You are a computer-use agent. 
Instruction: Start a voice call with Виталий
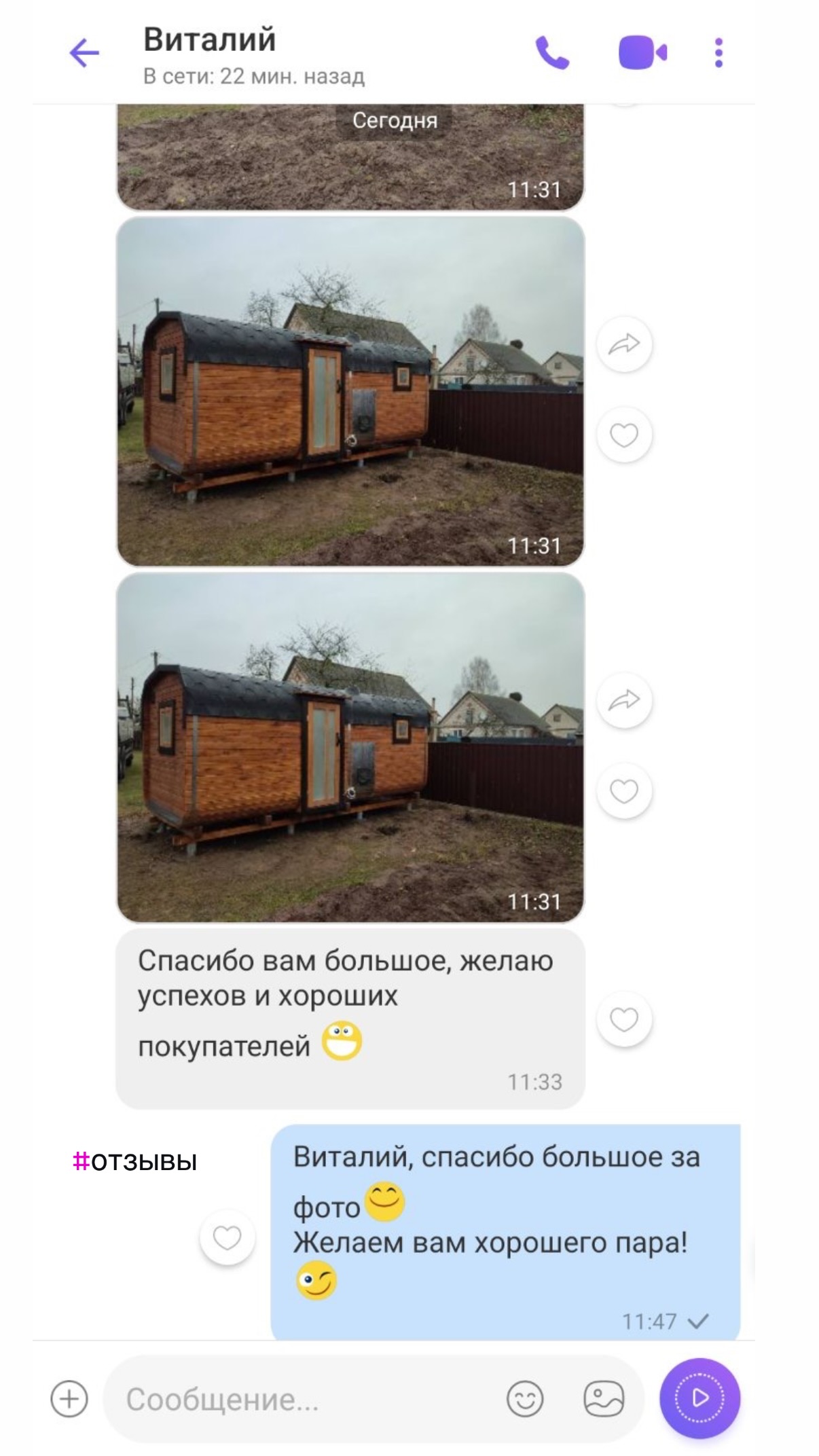pos(553,53)
